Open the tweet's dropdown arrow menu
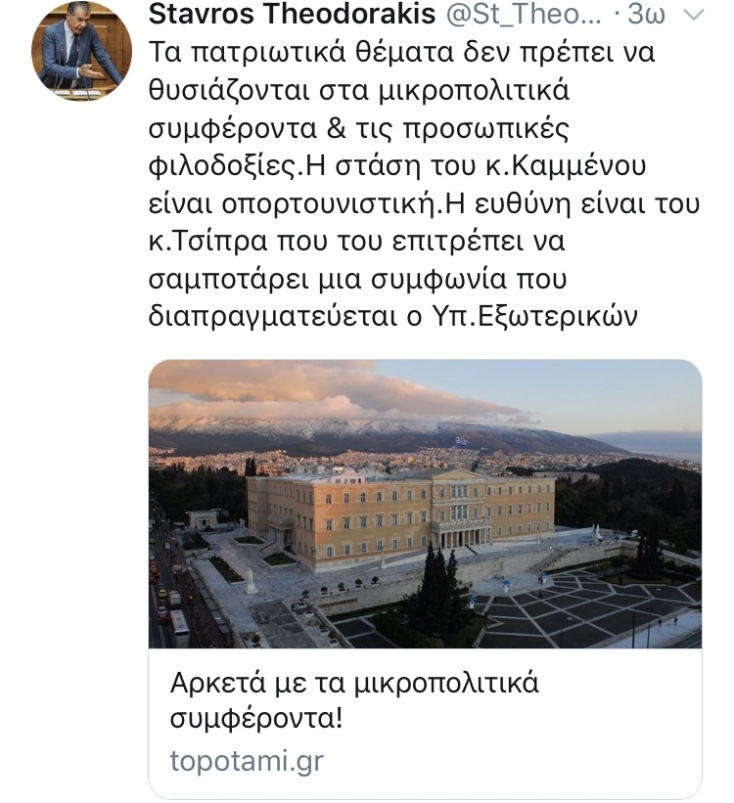This screenshot has width=734, height=803. (x=697, y=16)
